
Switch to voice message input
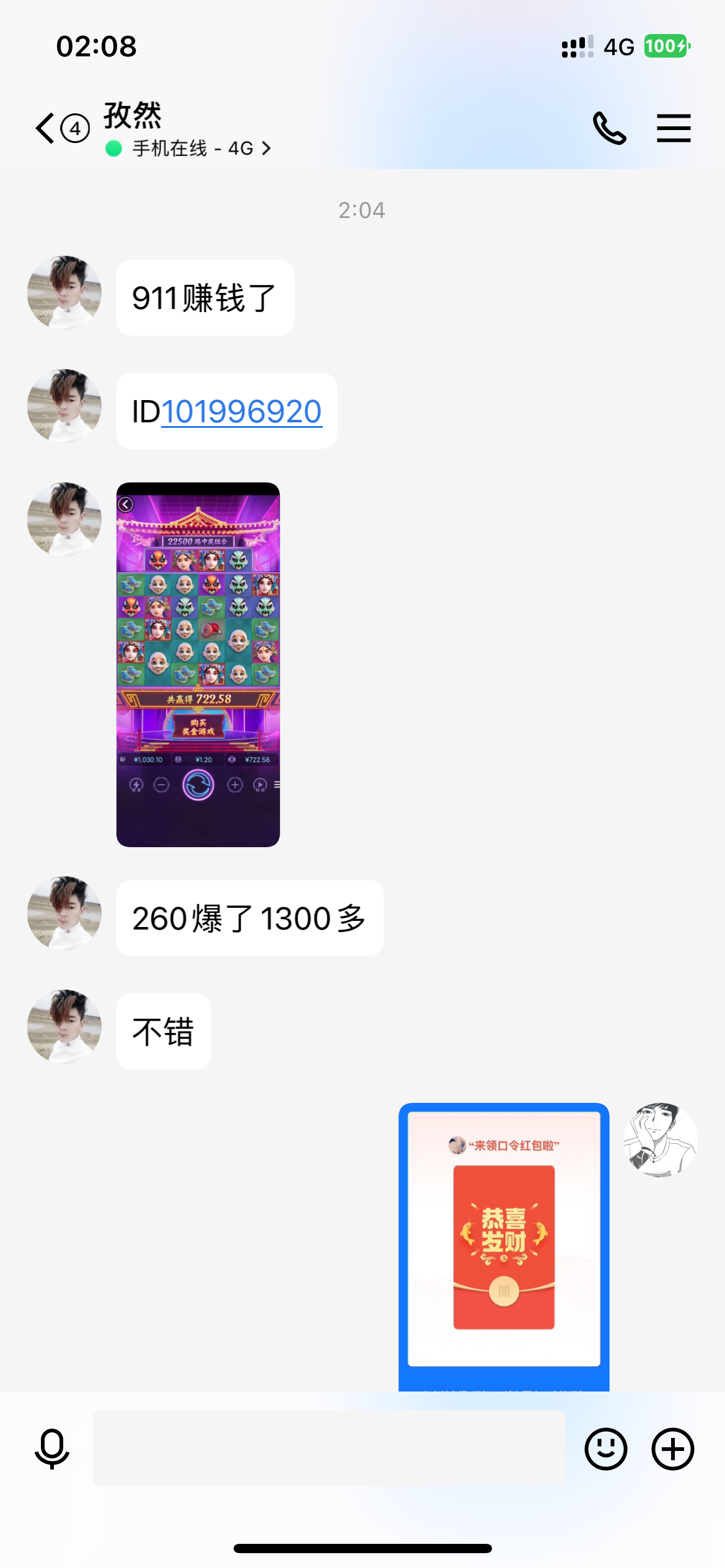(52, 1448)
